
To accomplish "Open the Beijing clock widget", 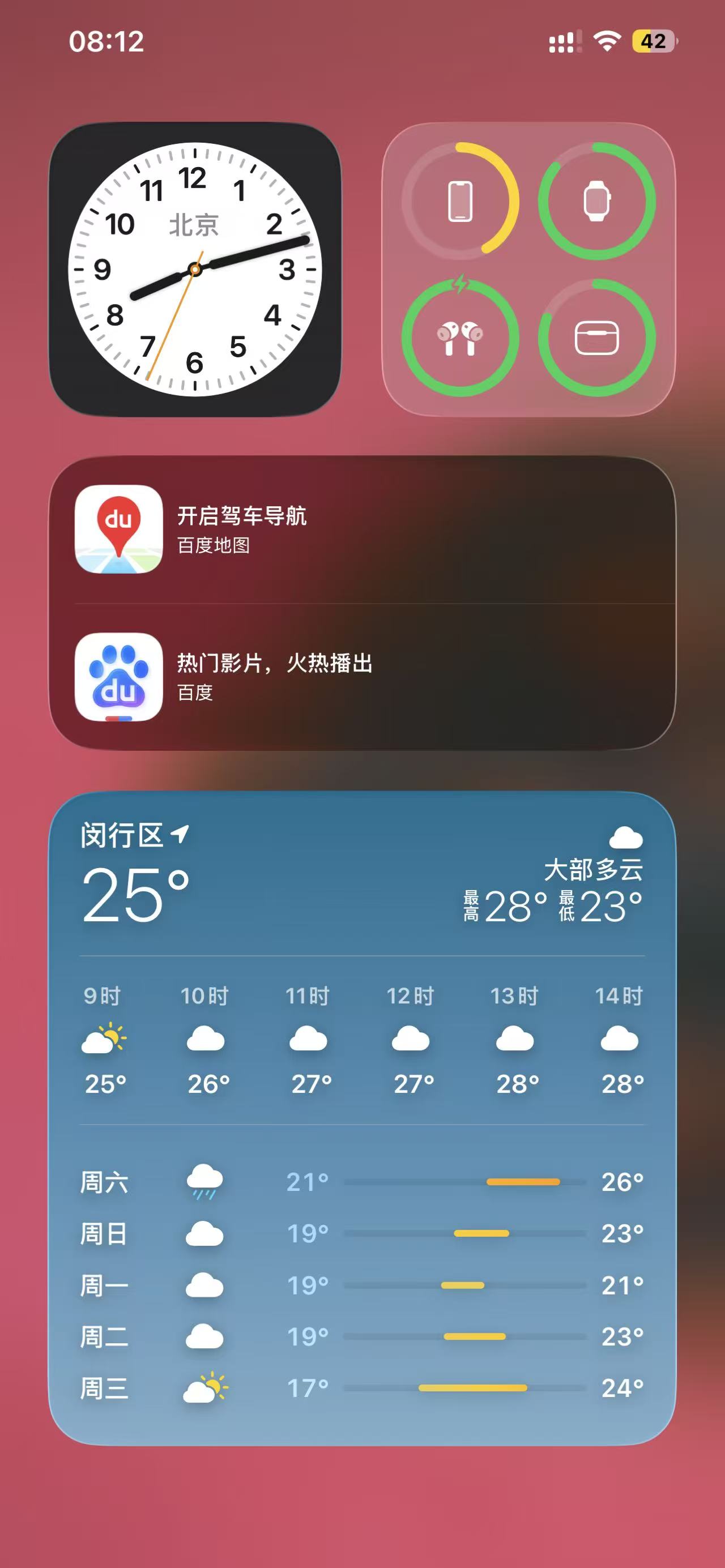I will click(194, 269).
